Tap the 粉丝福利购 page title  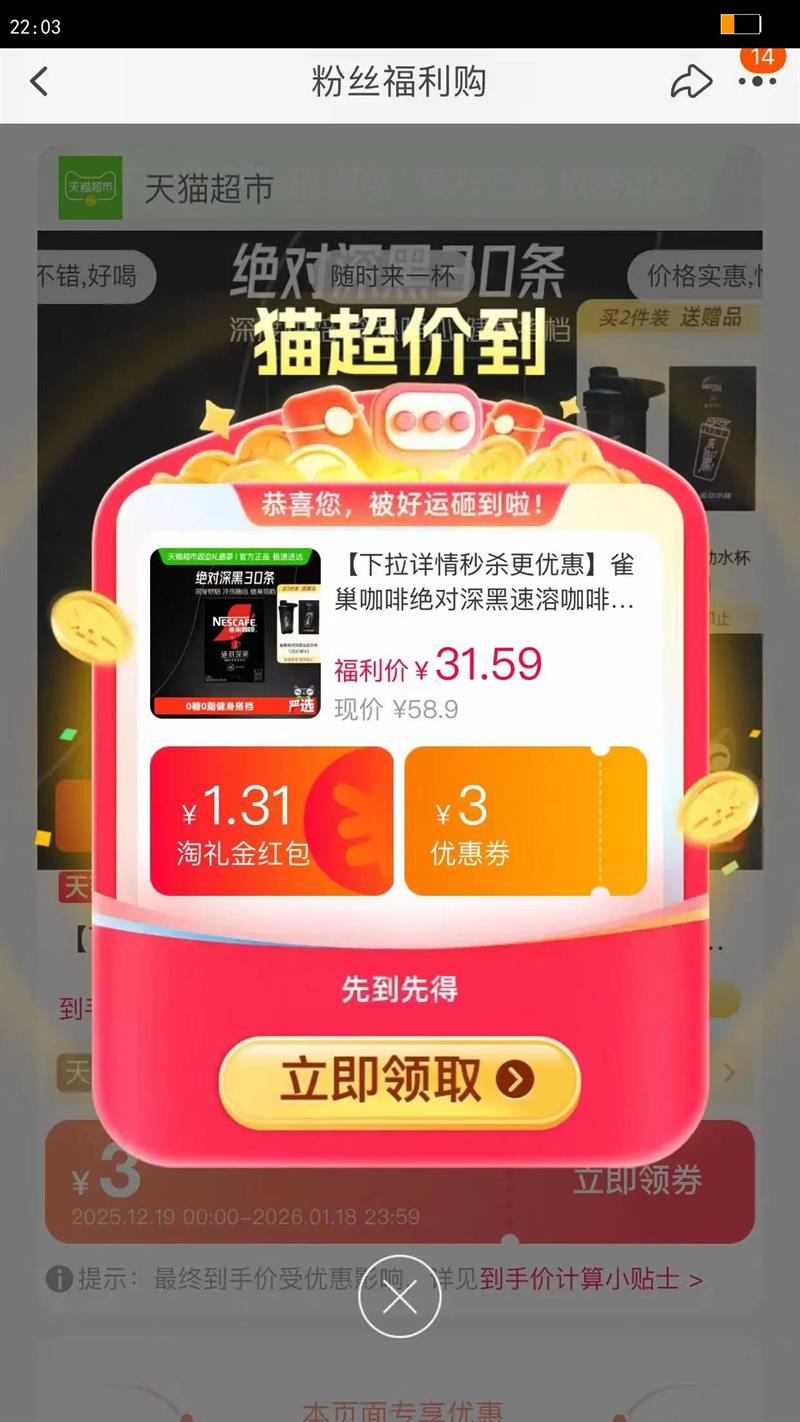tap(400, 82)
